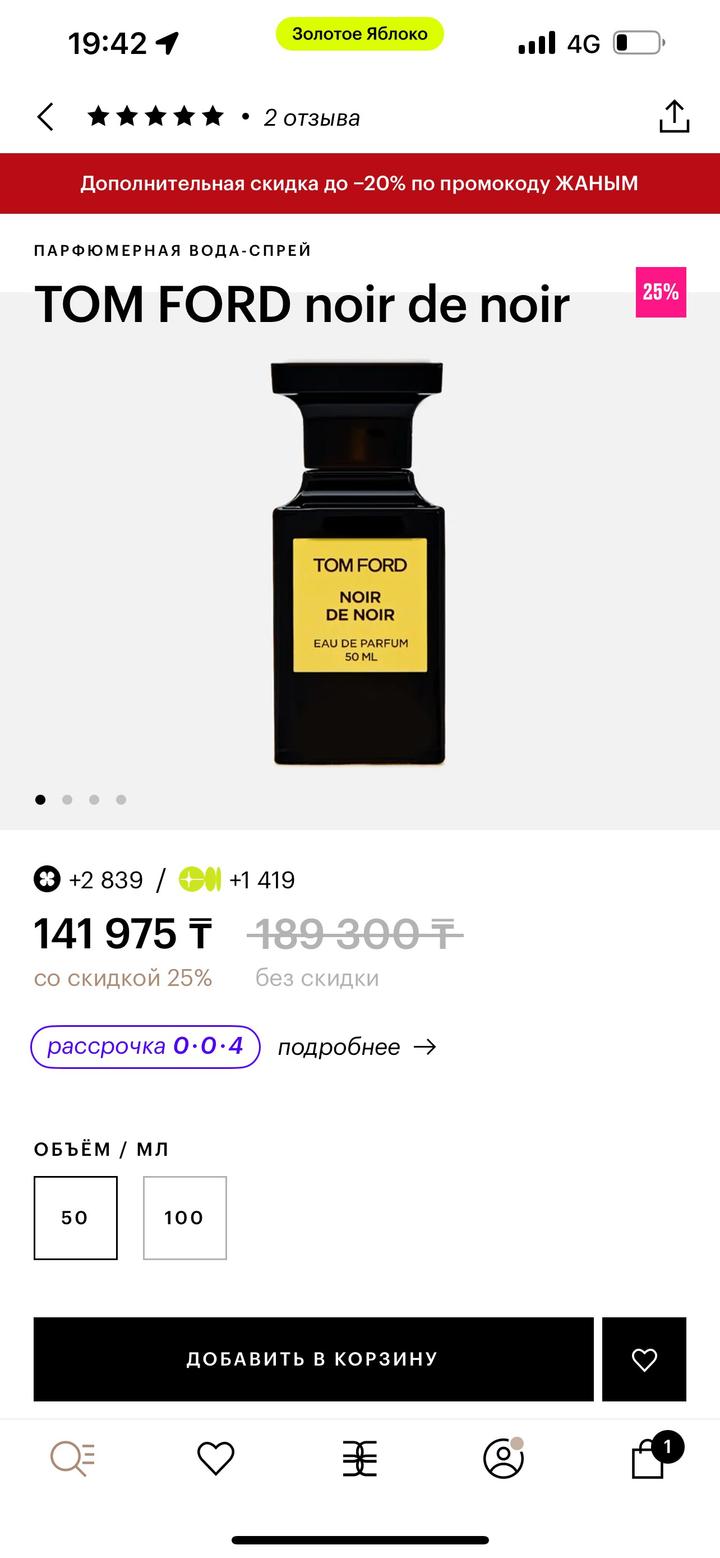The width and height of the screenshot is (720, 1558).
Task: Go back to the previous page
Action: click(45, 117)
